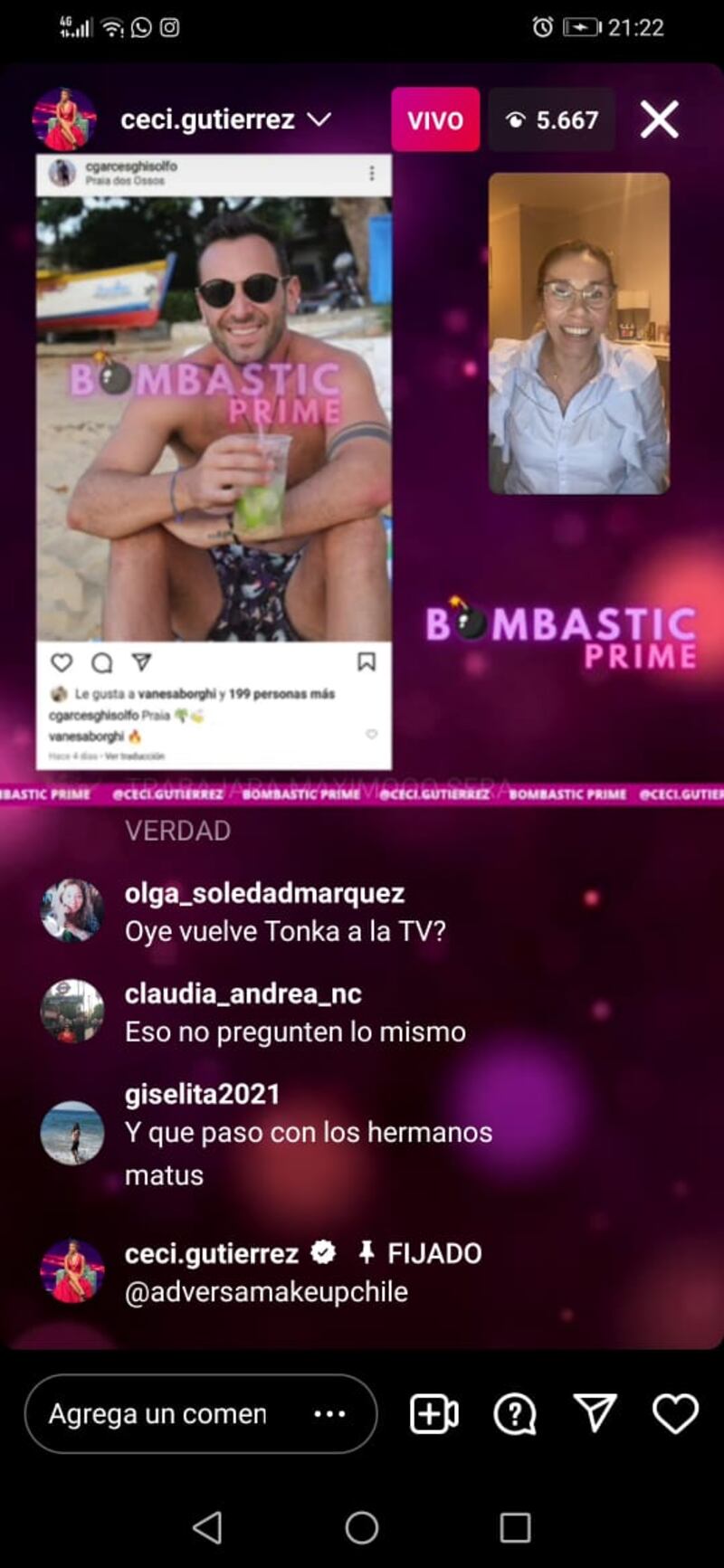Go to the home screen
This screenshot has height=1568, width=724.
[361, 1527]
